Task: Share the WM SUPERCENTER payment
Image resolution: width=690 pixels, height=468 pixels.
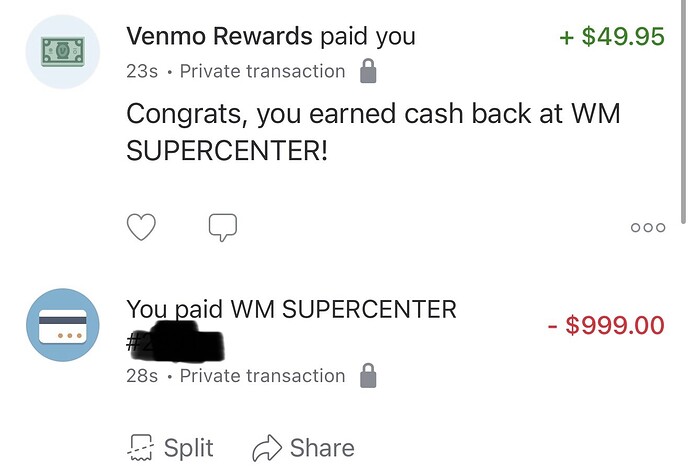Action: 302,447
